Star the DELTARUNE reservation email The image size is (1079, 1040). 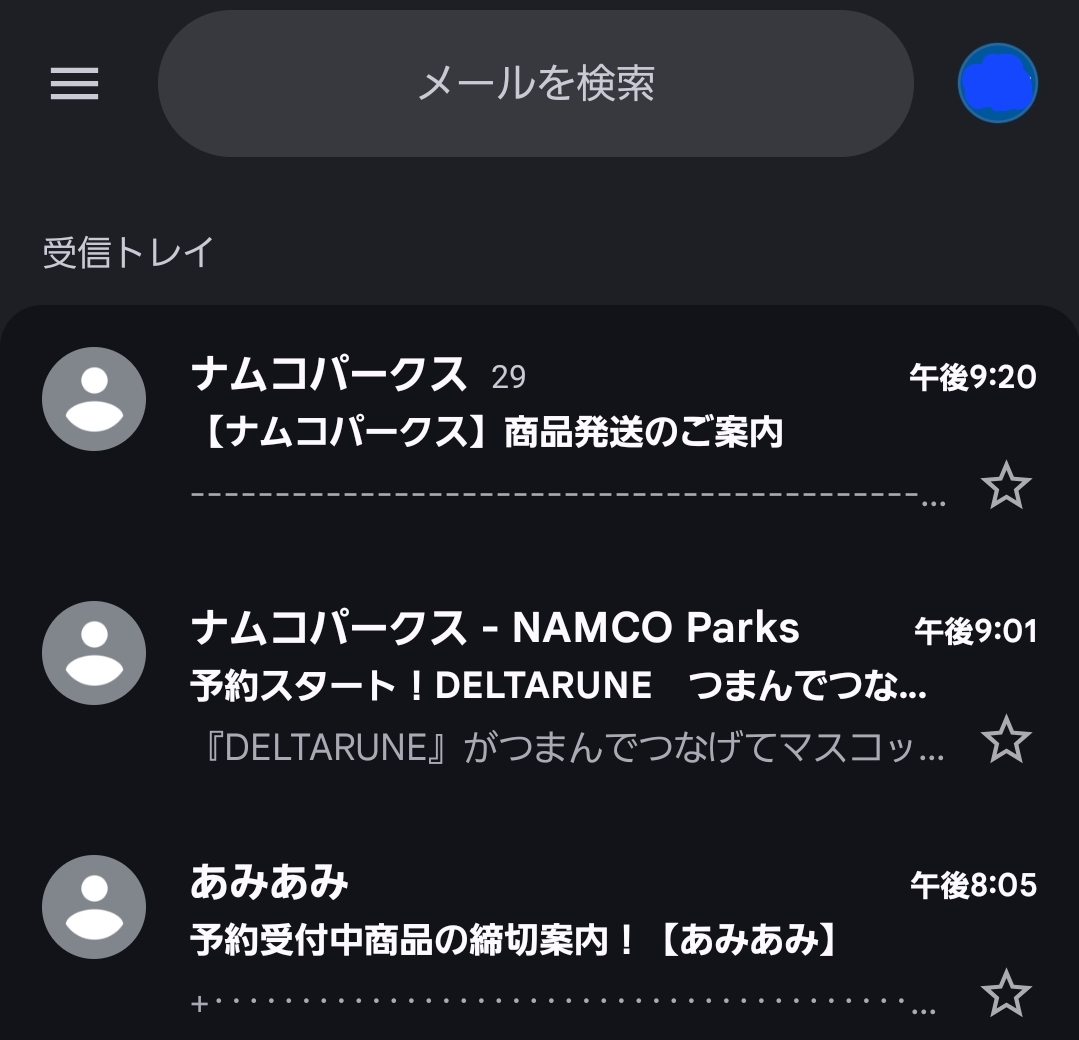point(1005,740)
